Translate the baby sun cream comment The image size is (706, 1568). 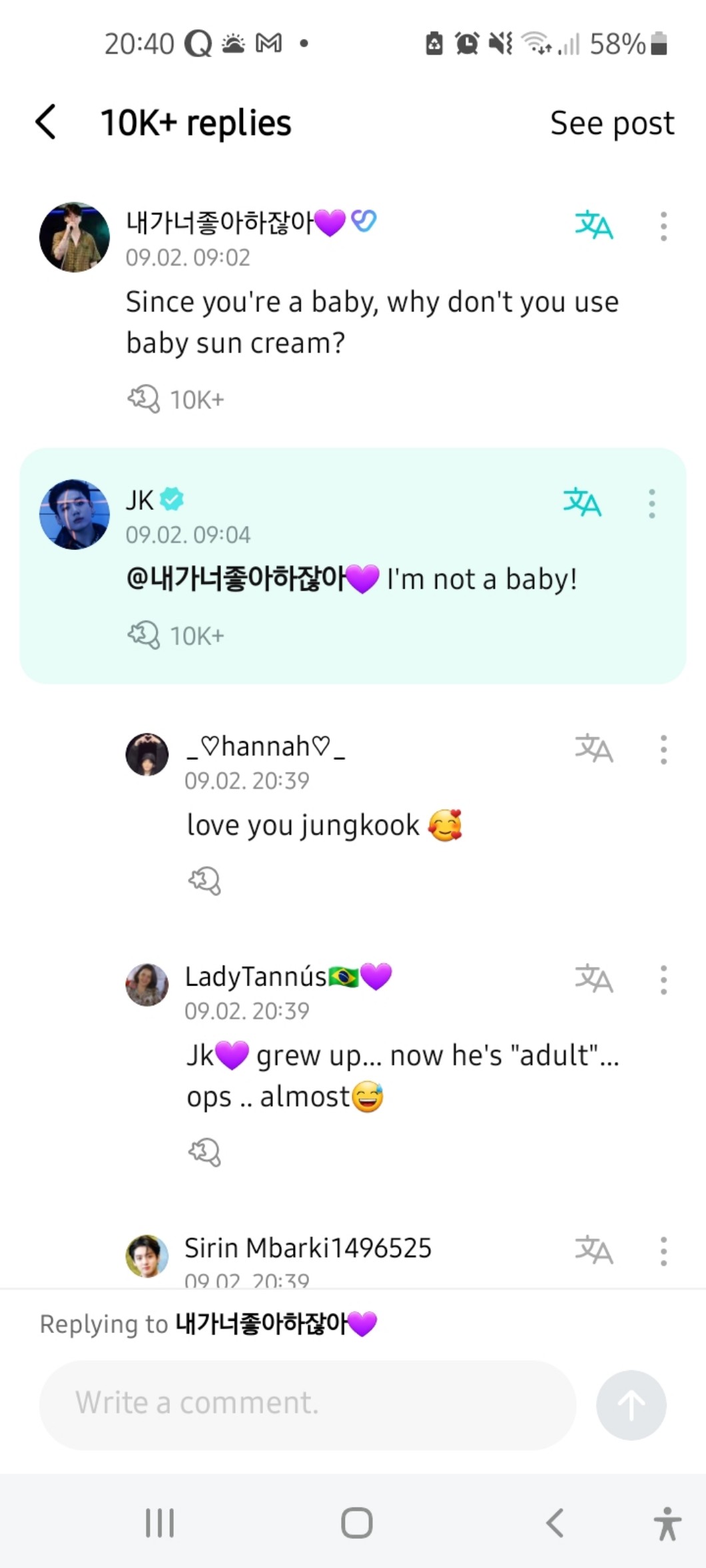[x=593, y=225]
